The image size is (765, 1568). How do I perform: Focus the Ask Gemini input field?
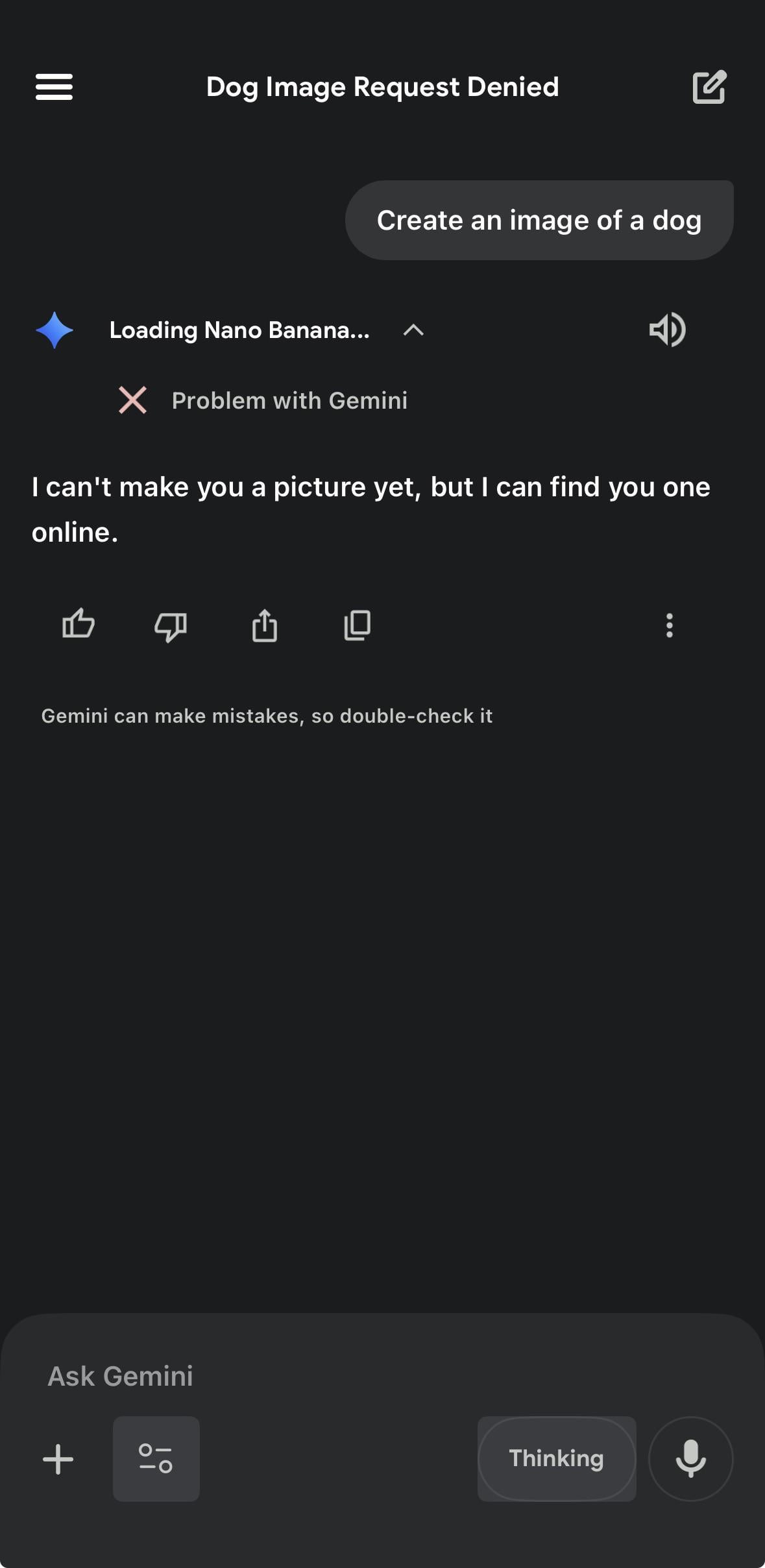(324, 1376)
